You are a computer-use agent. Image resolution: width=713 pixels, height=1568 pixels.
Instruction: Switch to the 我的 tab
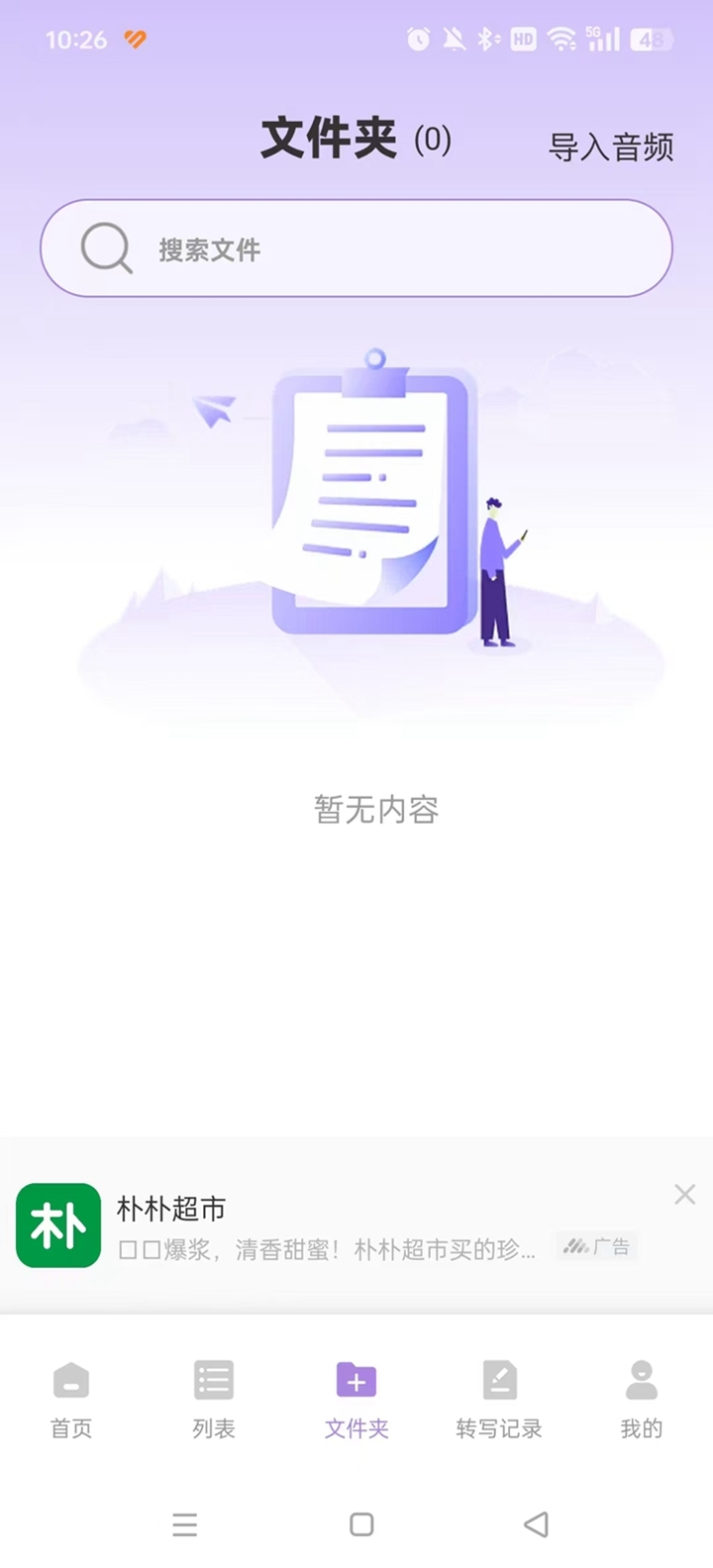[641, 1399]
